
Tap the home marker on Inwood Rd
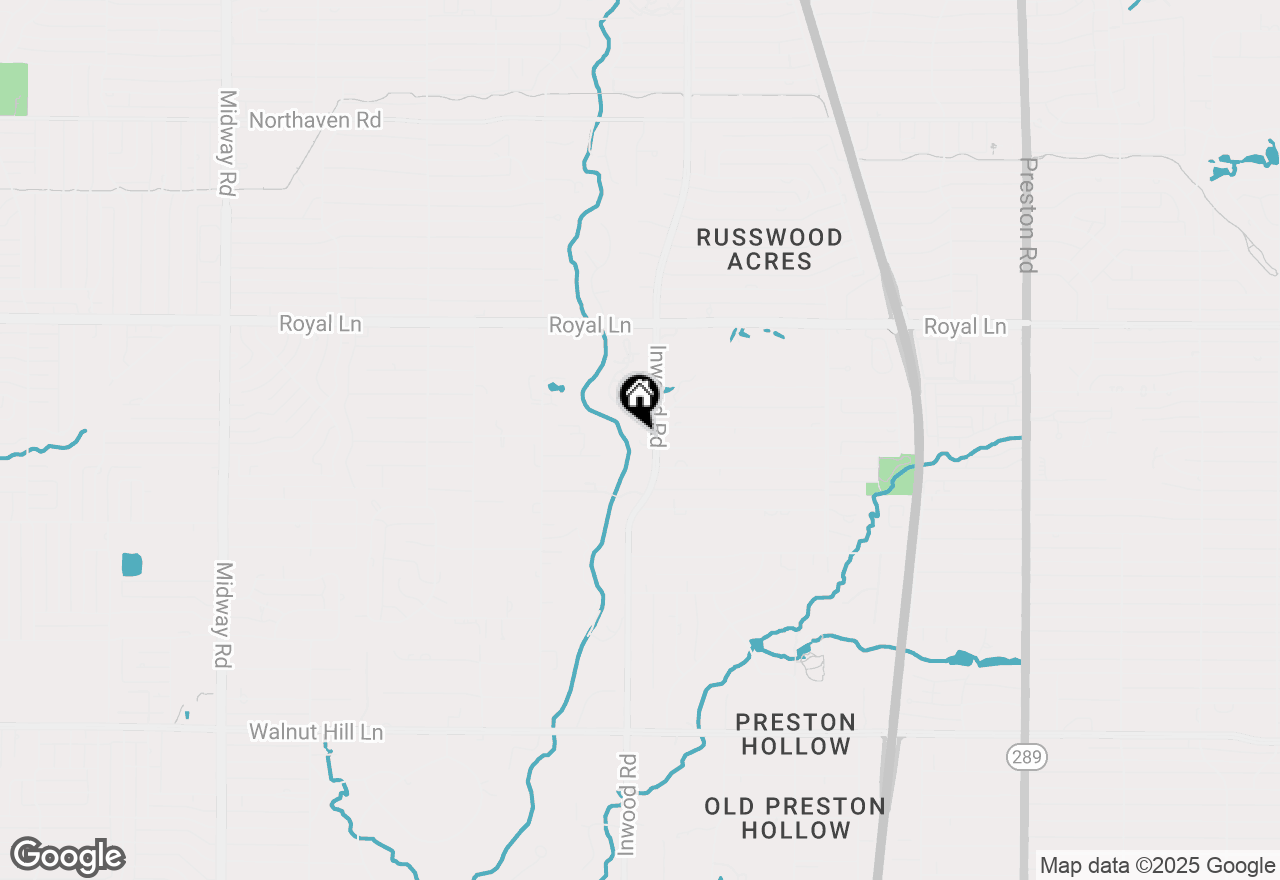(640, 397)
